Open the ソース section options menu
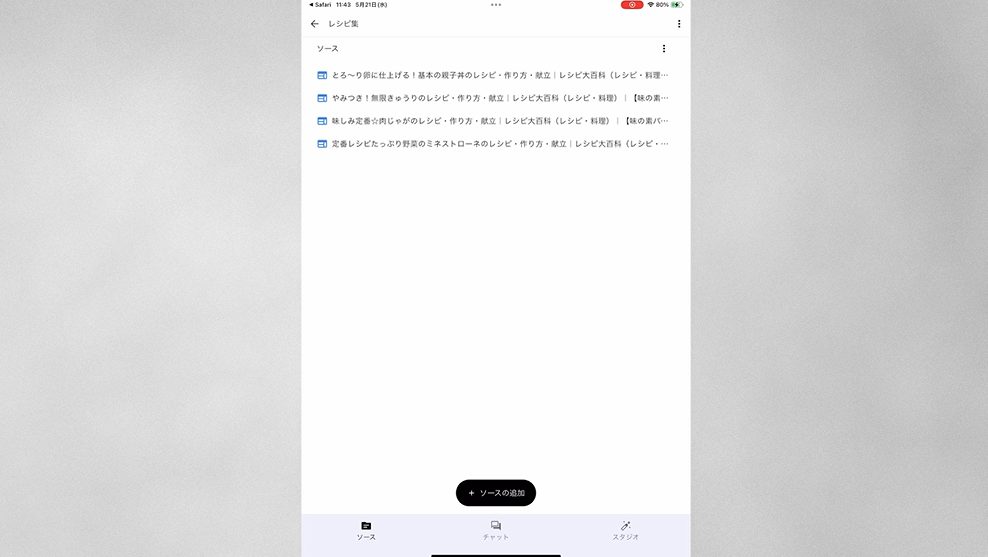 pos(664,48)
